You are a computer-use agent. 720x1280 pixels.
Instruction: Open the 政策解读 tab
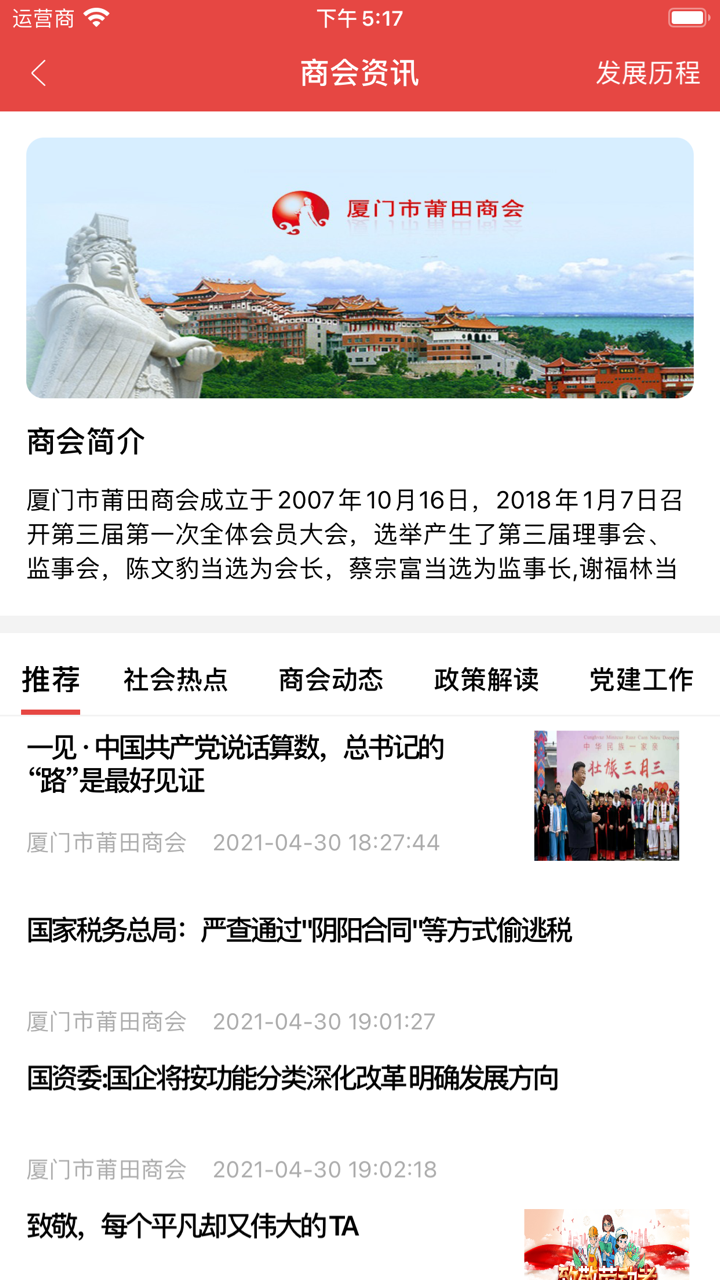pos(487,679)
